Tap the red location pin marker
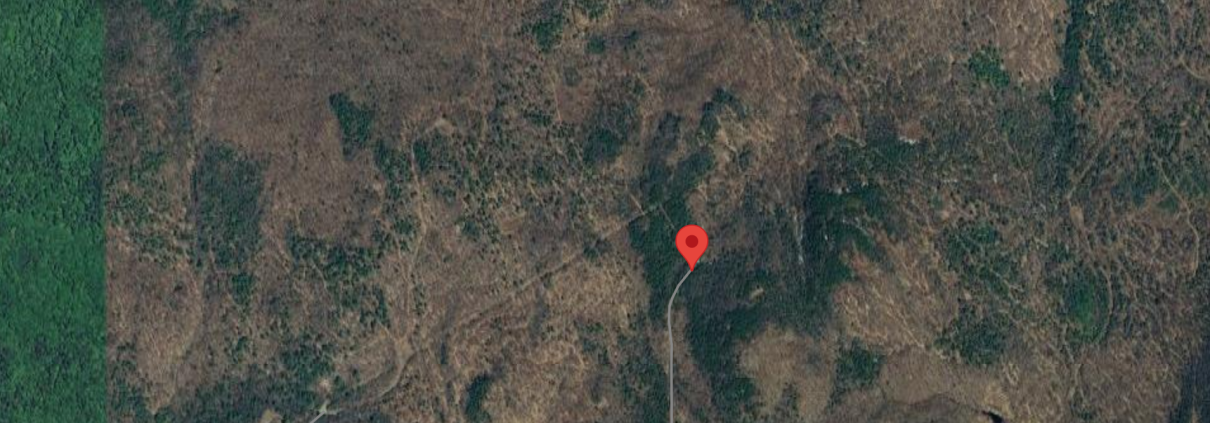This screenshot has width=1210, height=423. (x=691, y=244)
